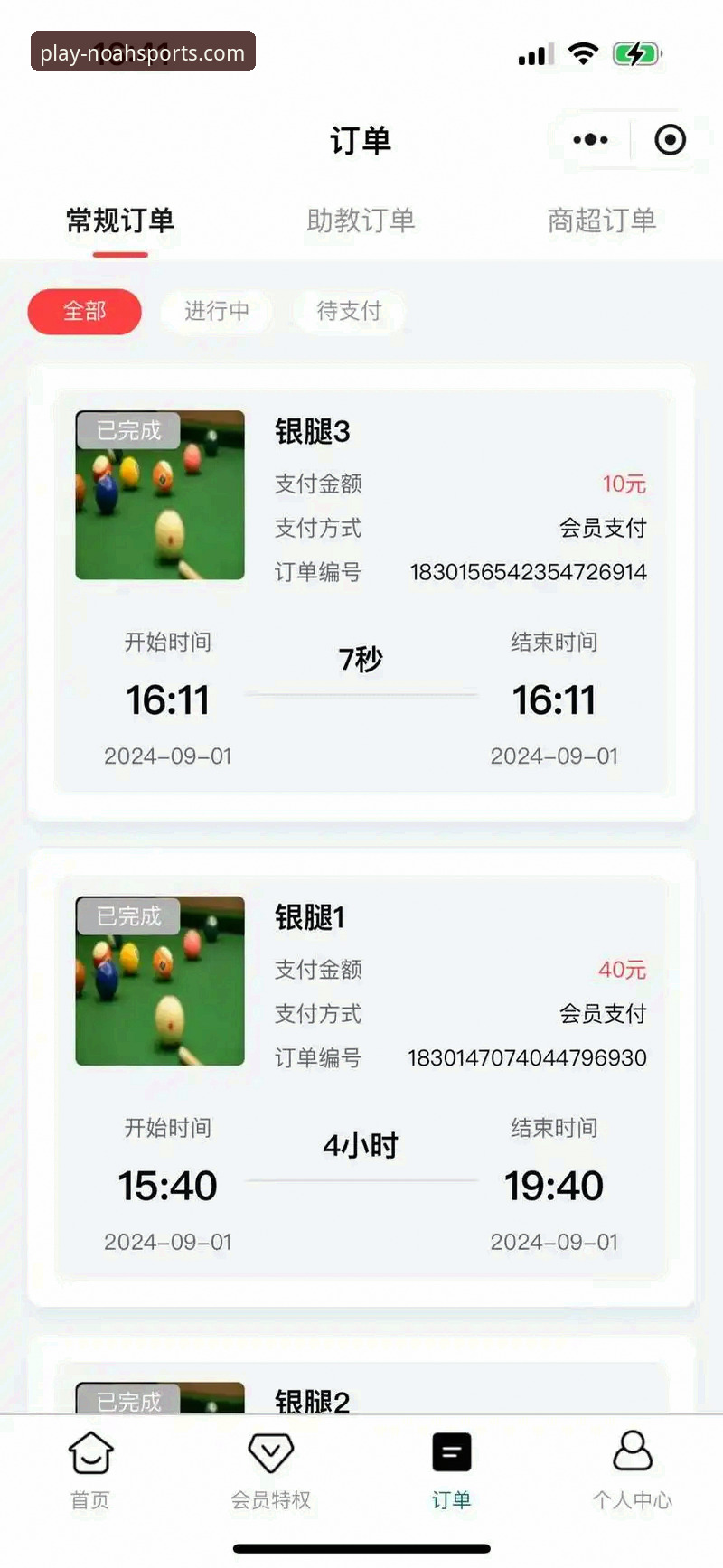Click the 已完成 status badge on 银腿3 order
The height and width of the screenshot is (1568, 723).
click(127, 432)
